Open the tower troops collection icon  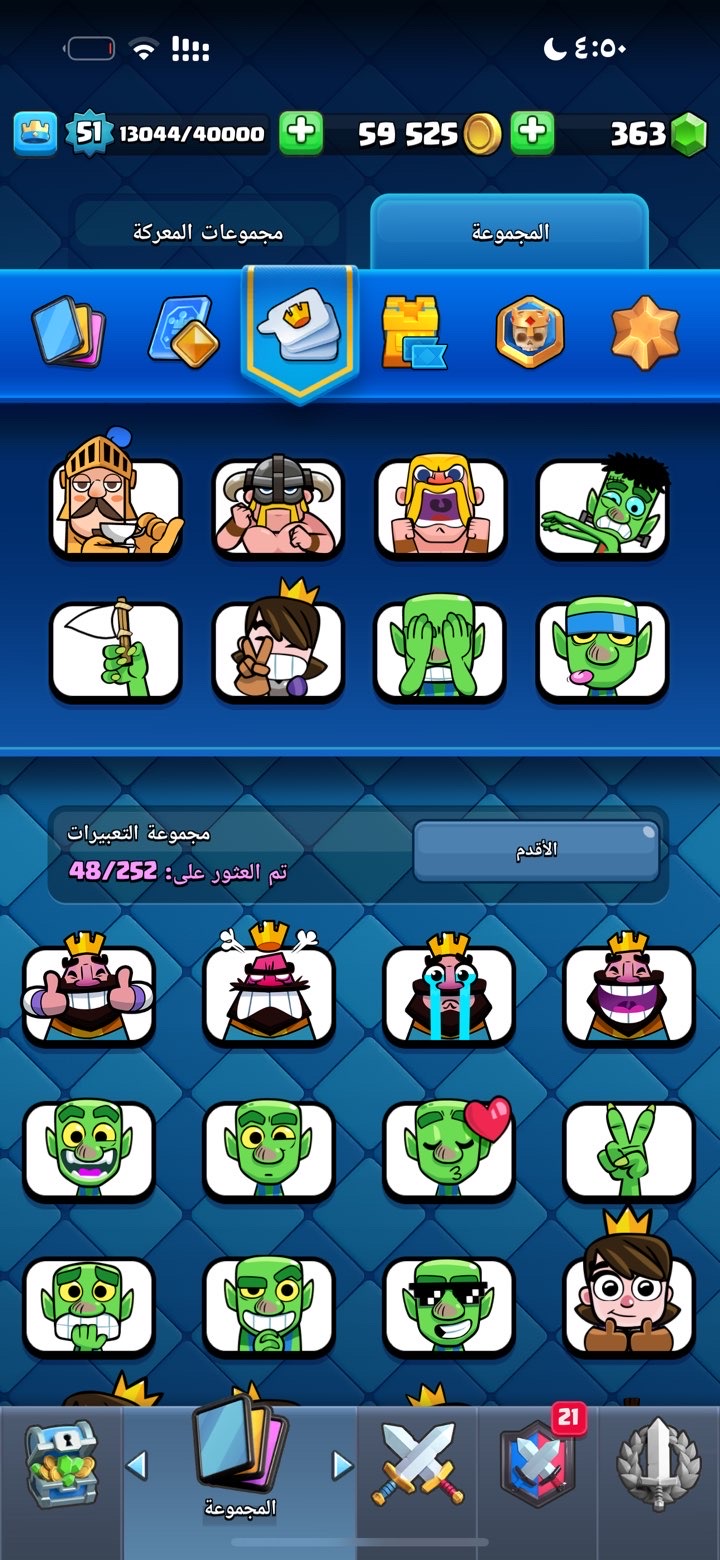(412, 331)
